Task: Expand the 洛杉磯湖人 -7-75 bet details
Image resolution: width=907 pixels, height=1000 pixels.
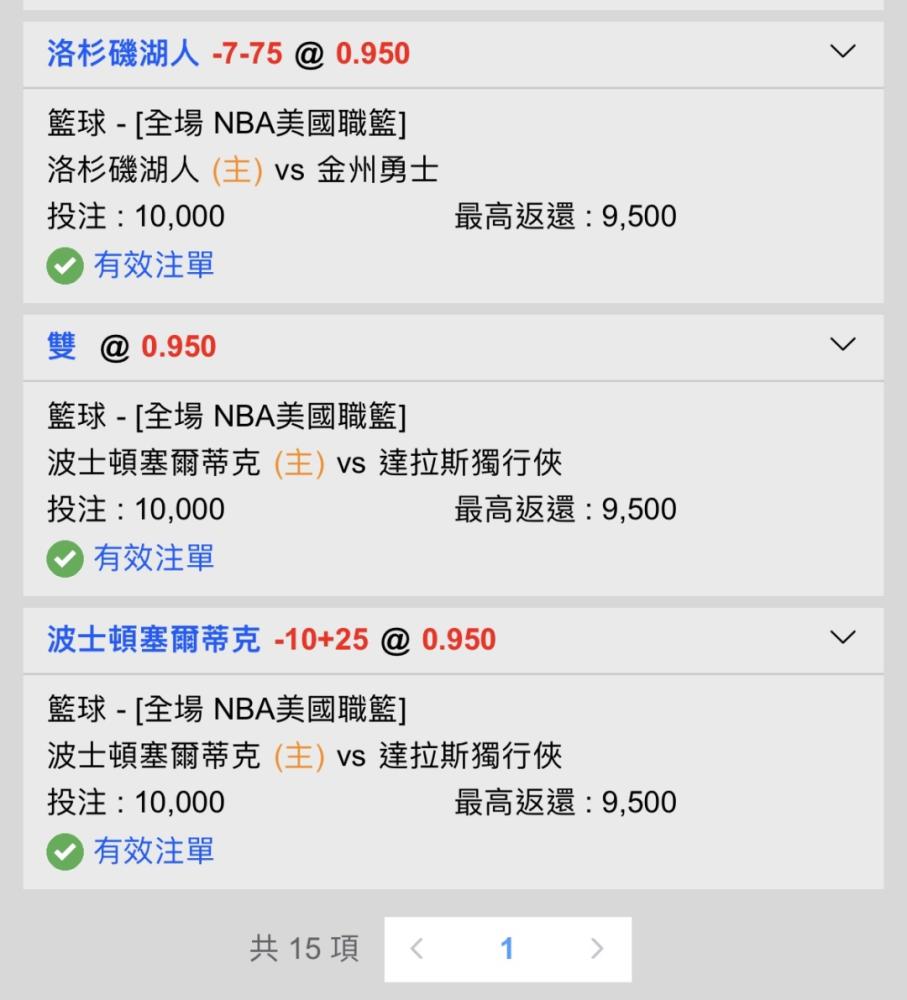Action: point(842,51)
